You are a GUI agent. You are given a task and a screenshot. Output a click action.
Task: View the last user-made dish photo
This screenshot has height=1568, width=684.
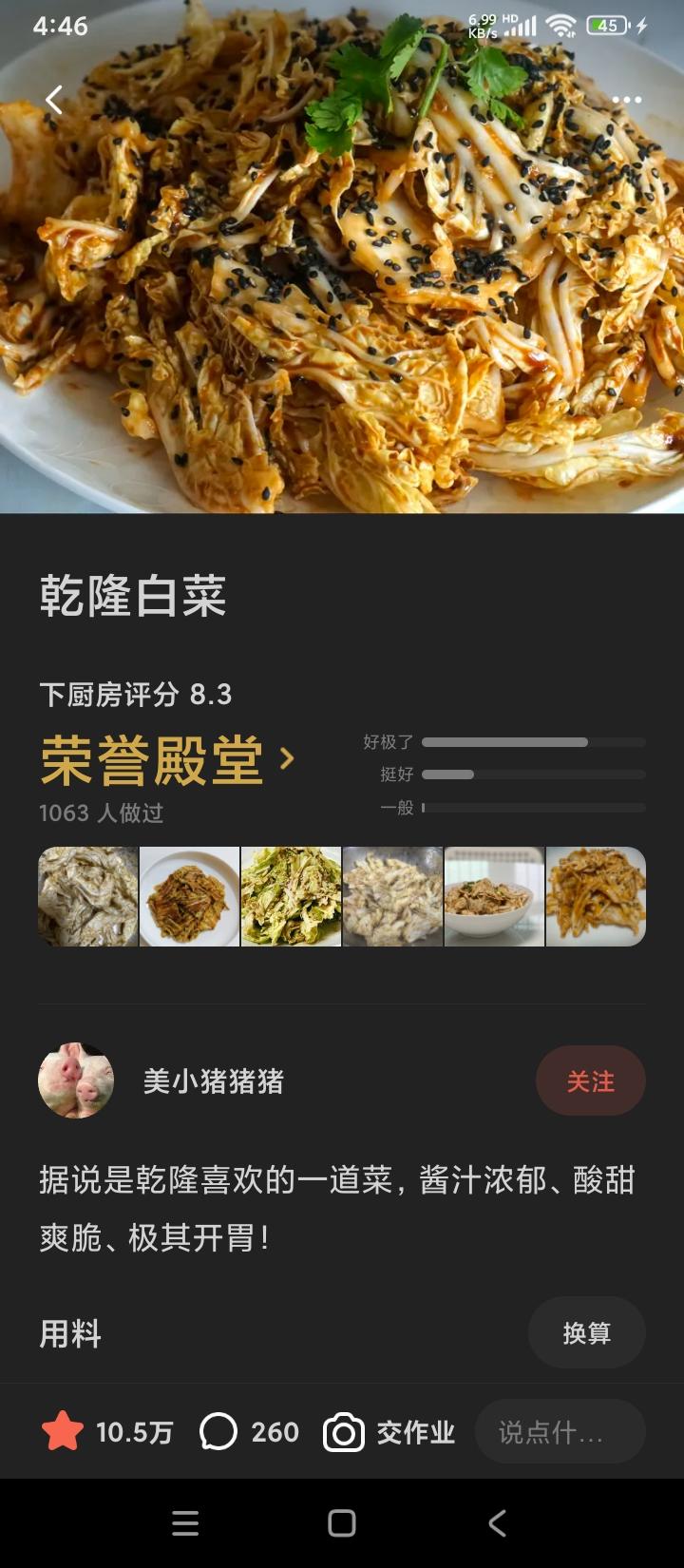point(596,896)
